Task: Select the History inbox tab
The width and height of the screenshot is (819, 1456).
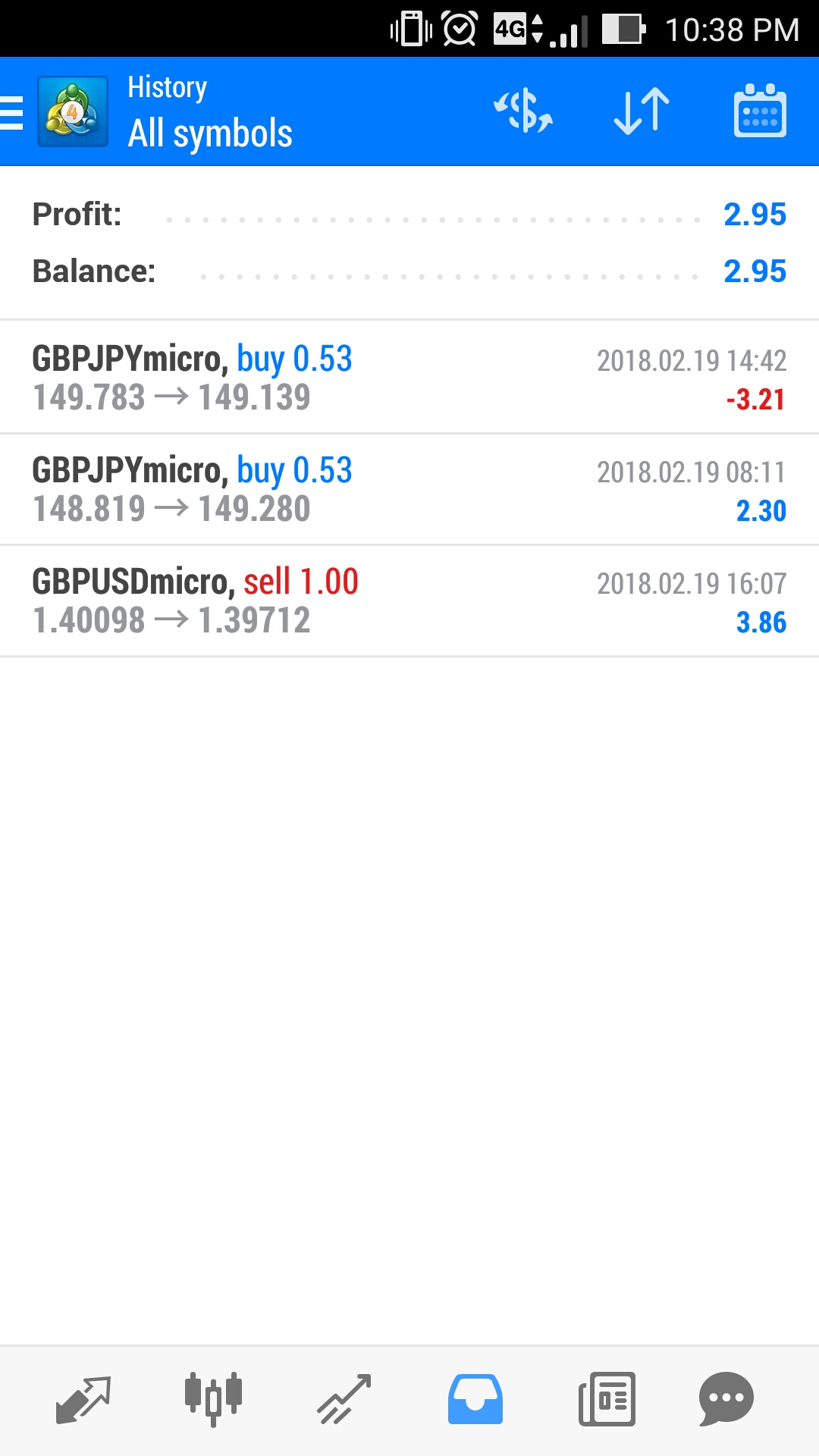Action: coord(475,1399)
